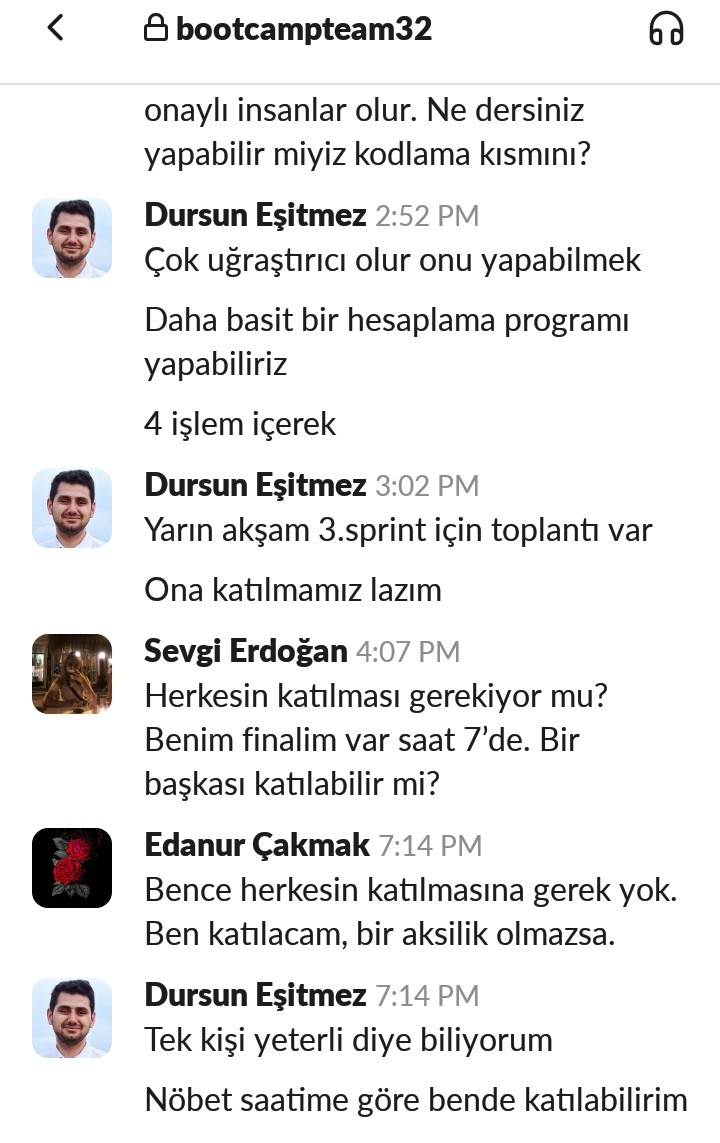Image resolution: width=720 pixels, height=1143 pixels.
Task: Open Edanur Çakmak's profile picture
Action: click(72, 868)
